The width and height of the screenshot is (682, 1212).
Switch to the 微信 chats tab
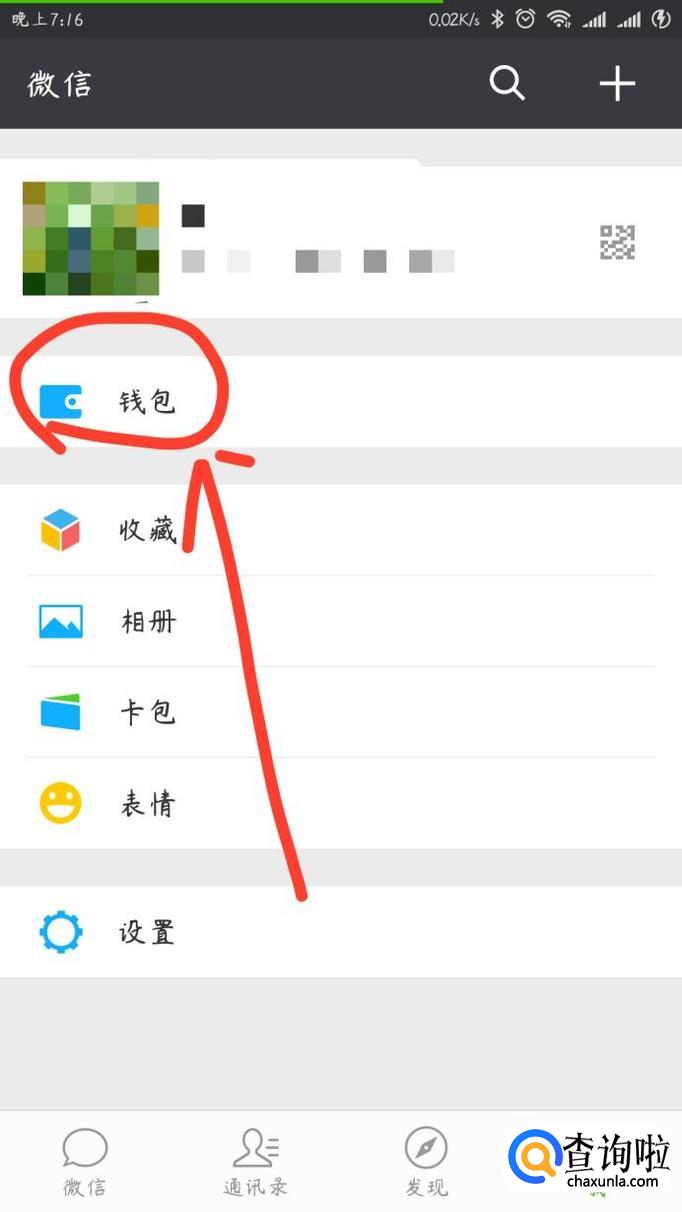pyautogui.click(x=85, y=1162)
